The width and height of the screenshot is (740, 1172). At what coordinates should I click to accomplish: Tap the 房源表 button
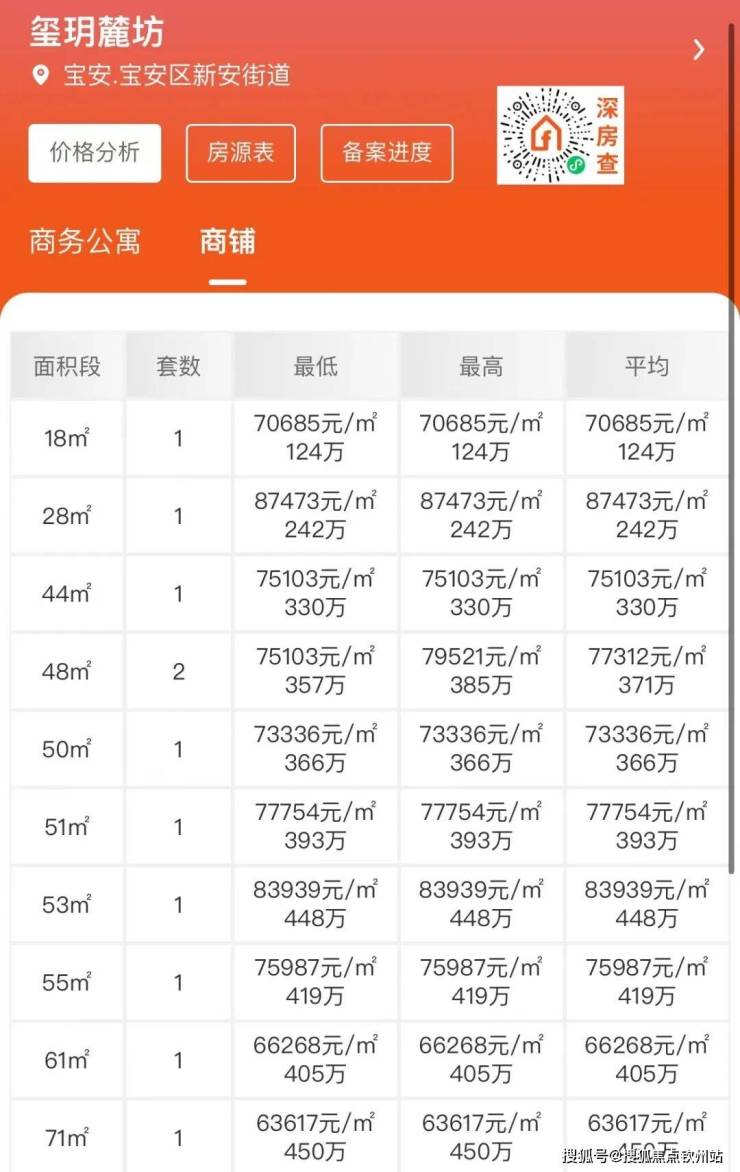[240, 153]
